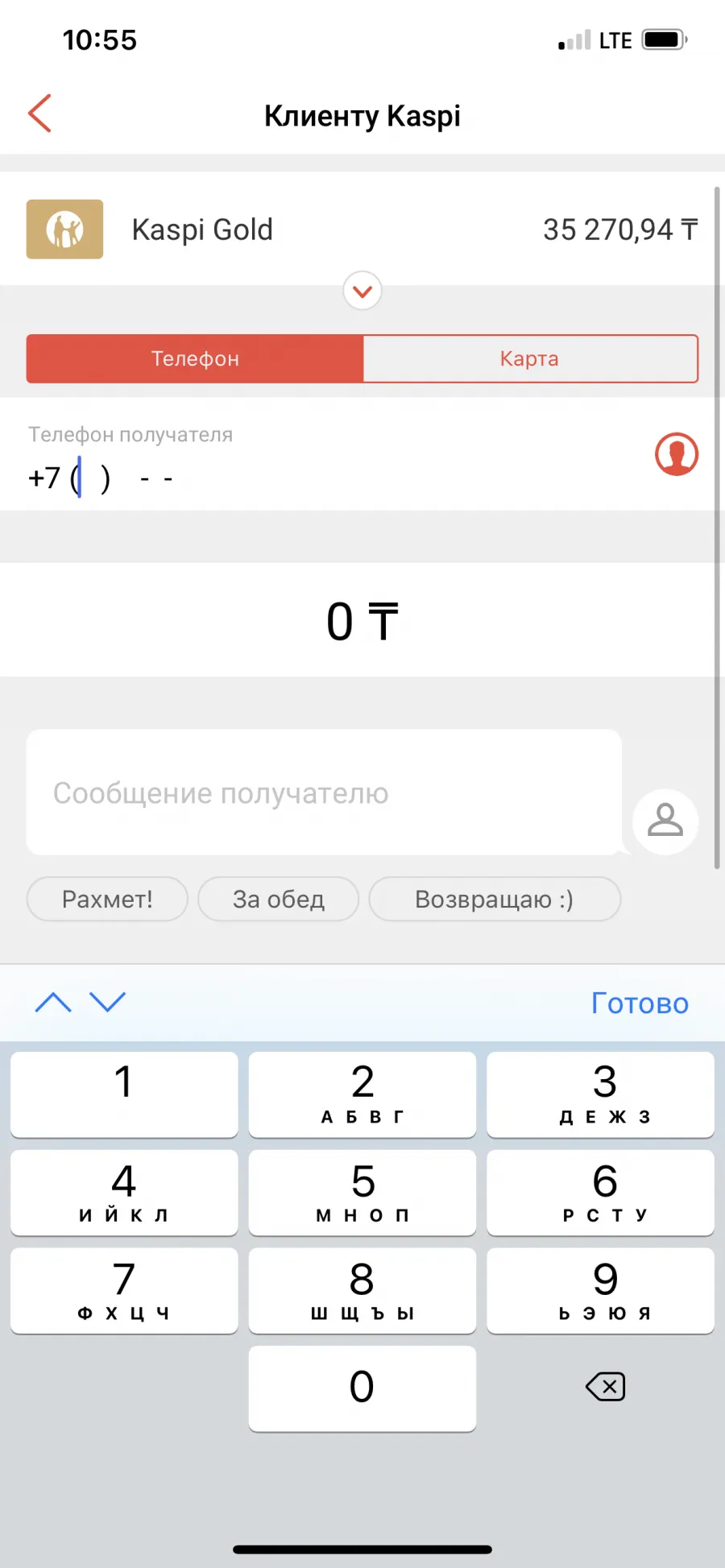The width and height of the screenshot is (725, 1568).
Task: Choose the Рахмет! quick message chip
Action: tap(107, 899)
